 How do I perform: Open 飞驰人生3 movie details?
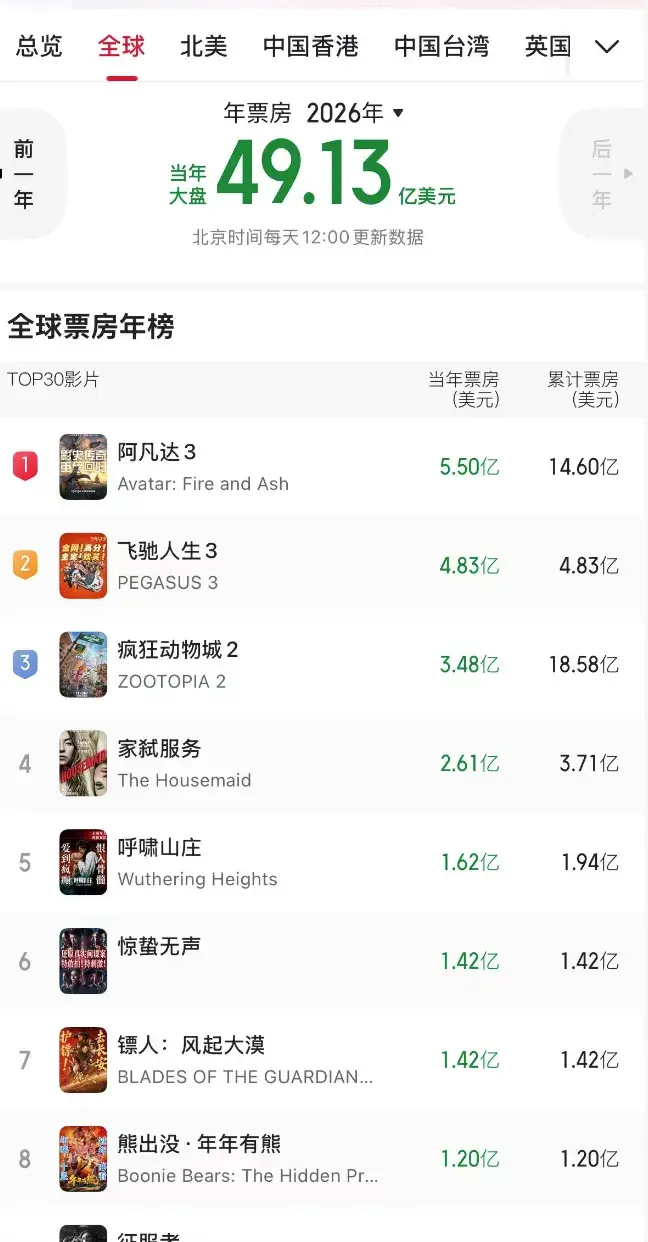coord(167,565)
